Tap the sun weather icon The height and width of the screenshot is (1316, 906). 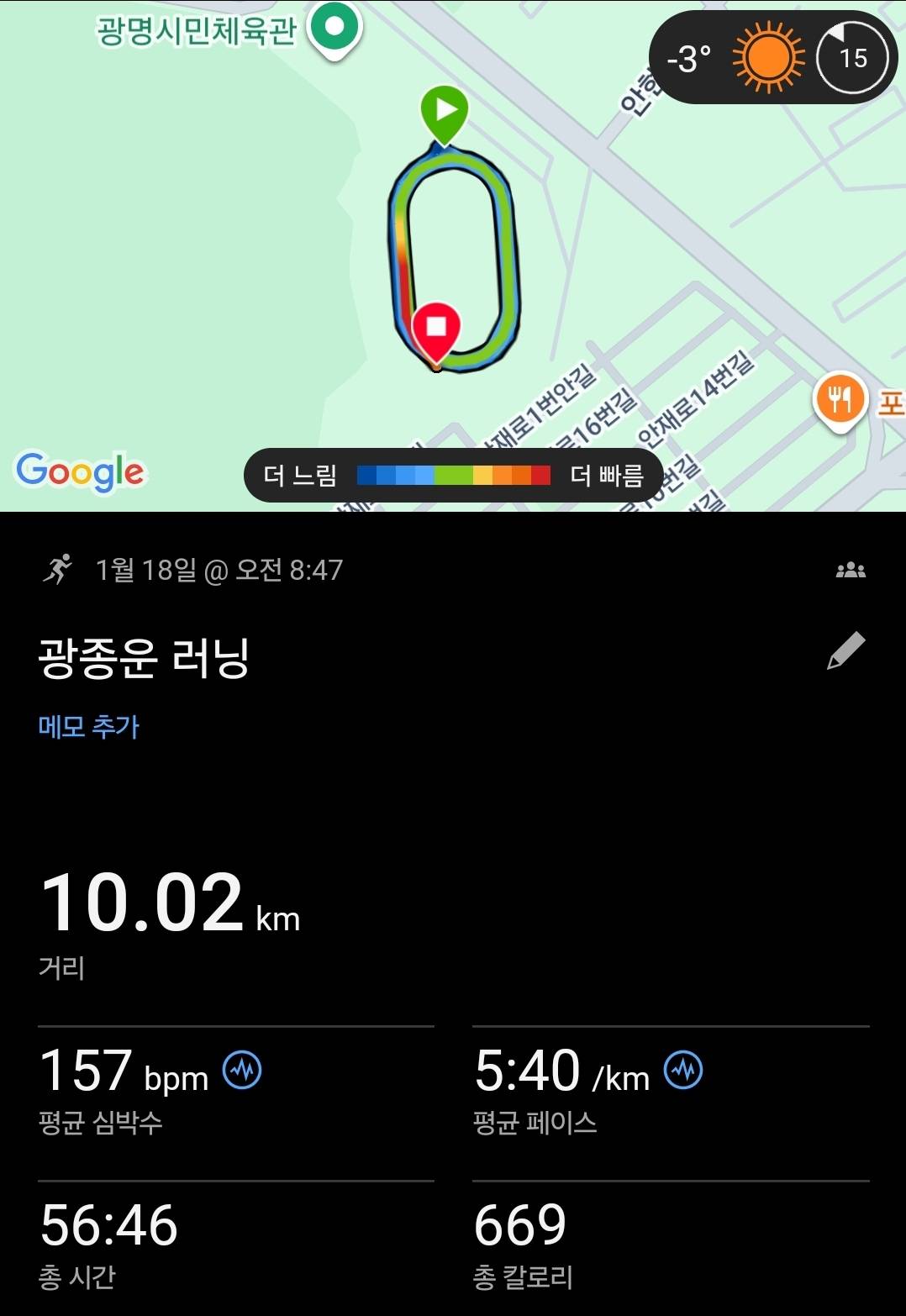click(x=768, y=58)
